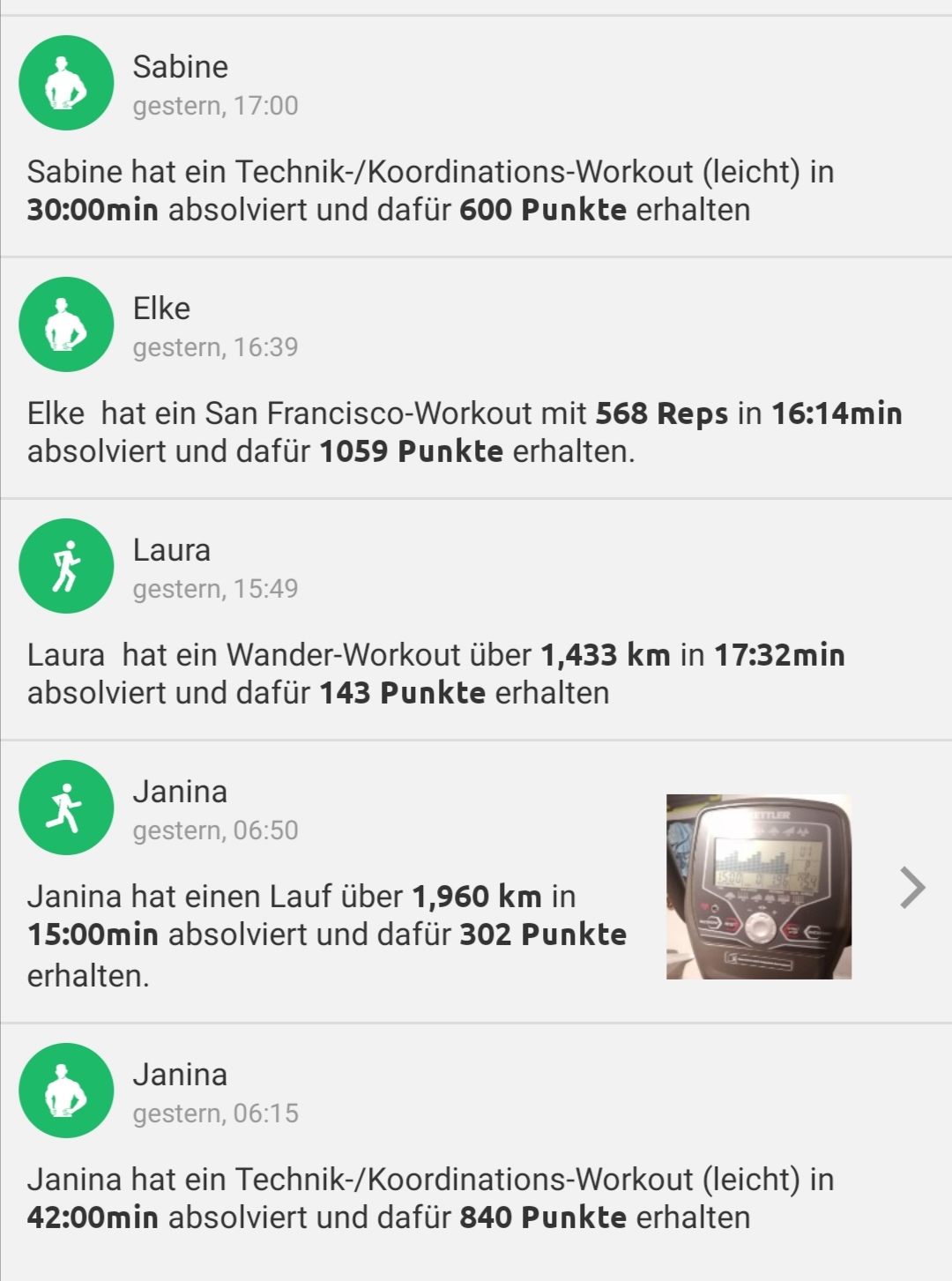The height and width of the screenshot is (1281, 952).
Task: Click the name Sabine in the feed
Action: pos(180,66)
